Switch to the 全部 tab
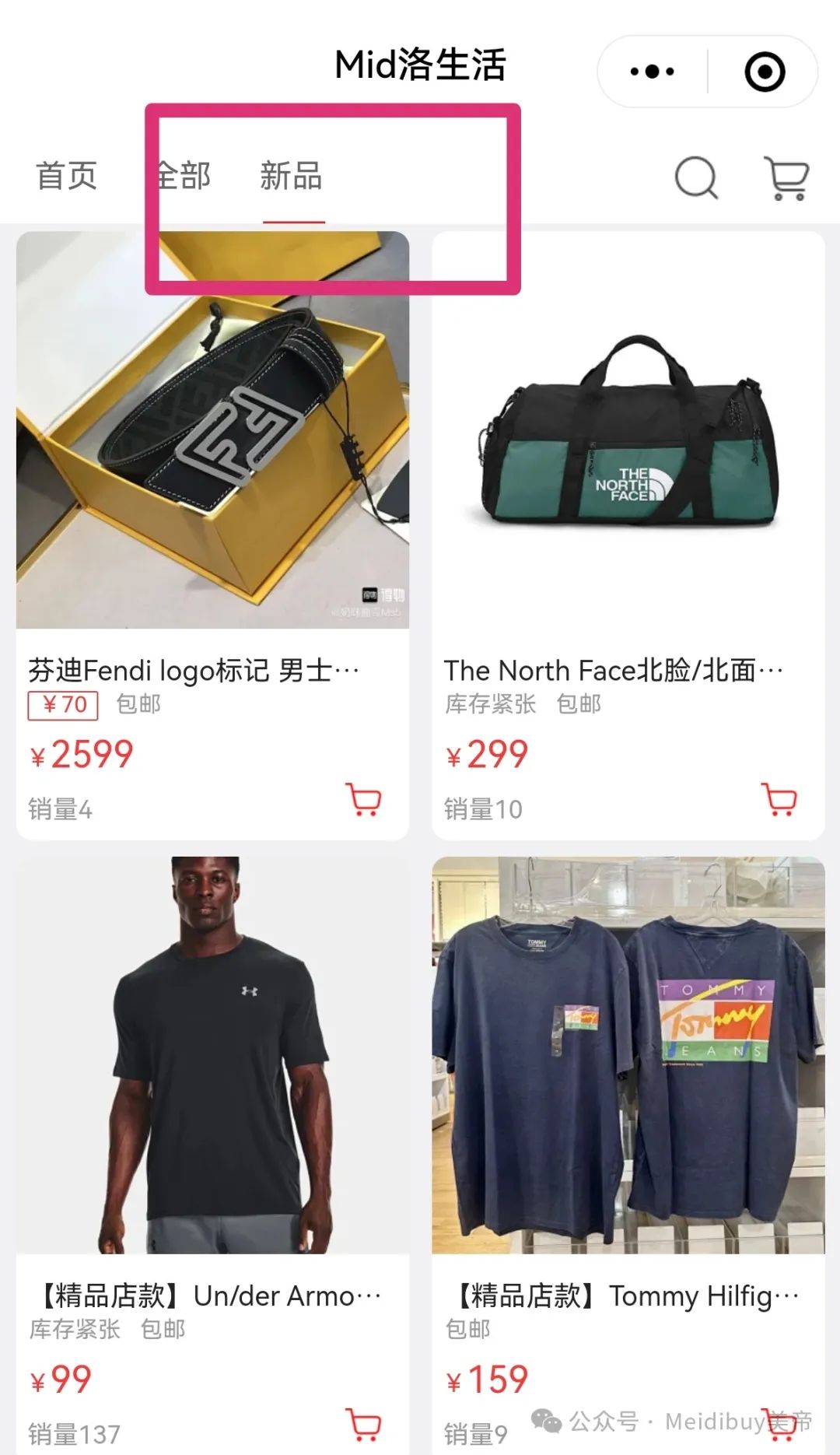Image resolution: width=840 pixels, height=1455 pixels. (x=184, y=176)
